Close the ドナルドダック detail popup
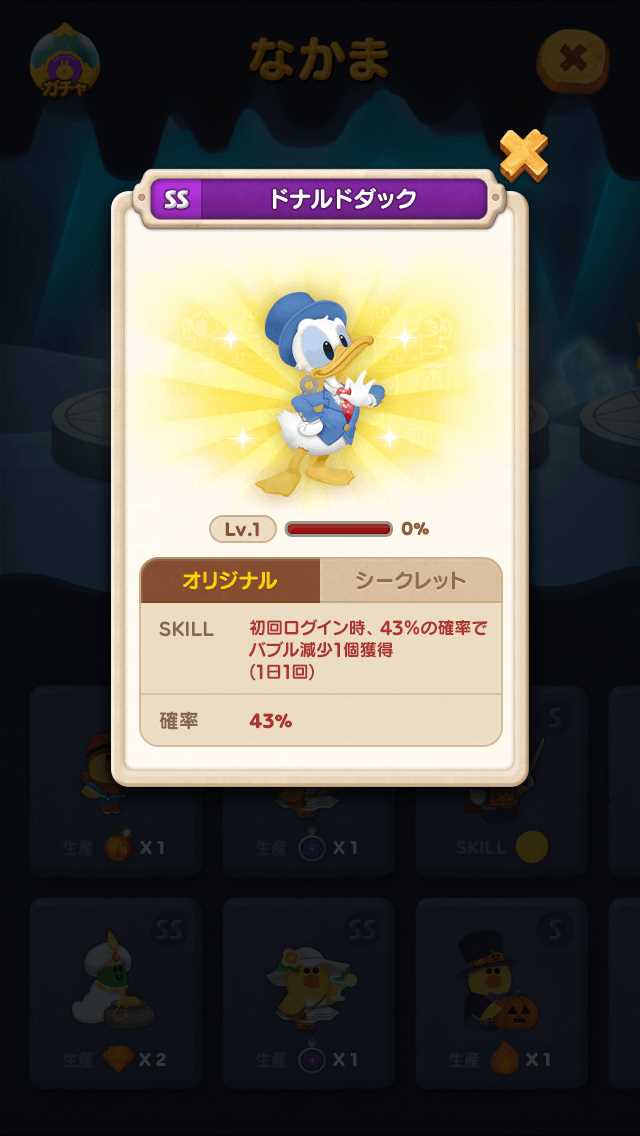The height and width of the screenshot is (1136, 640). click(x=523, y=155)
